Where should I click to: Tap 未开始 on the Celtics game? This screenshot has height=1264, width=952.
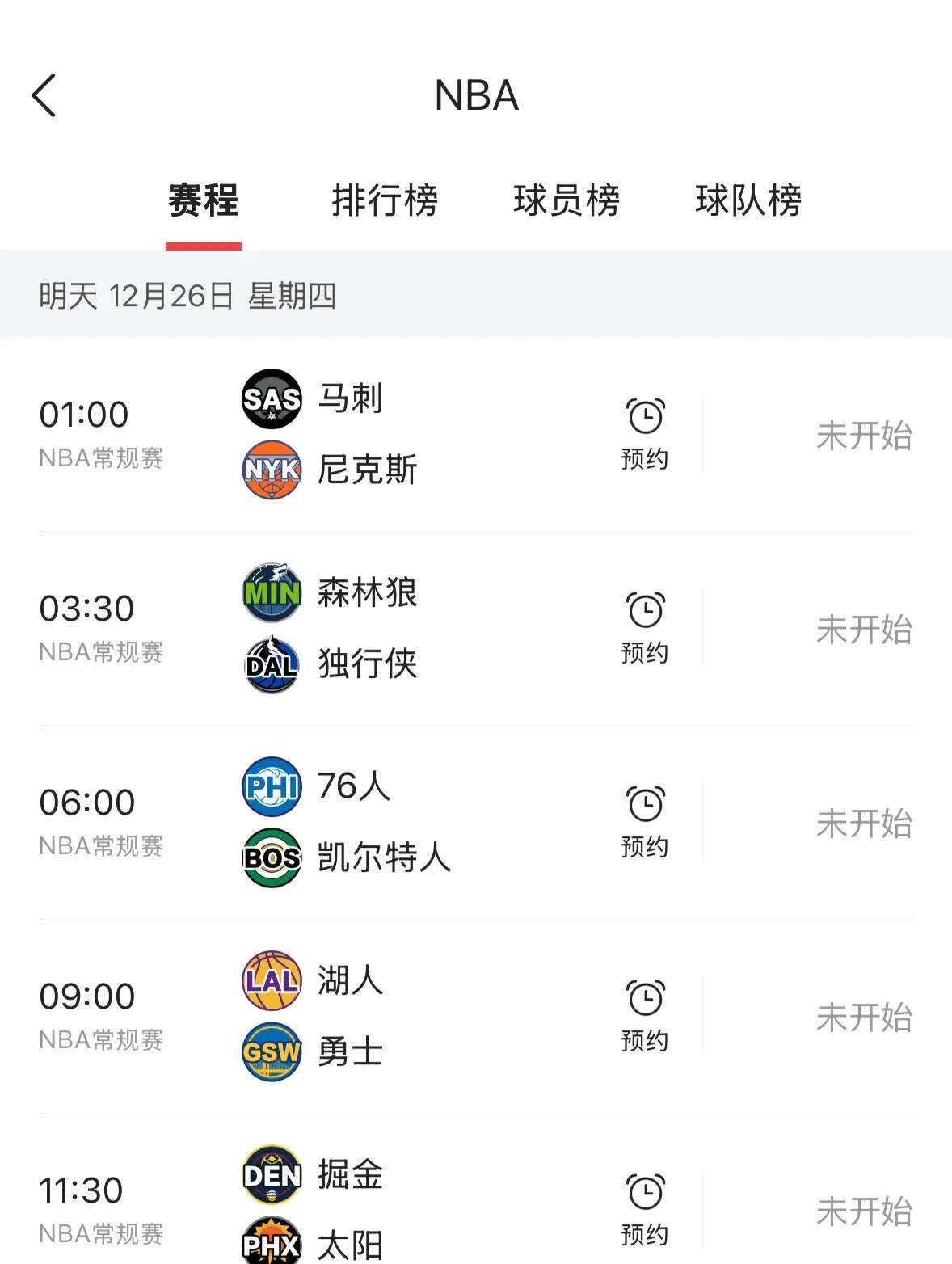pyautogui.click(x=864, y=824)
